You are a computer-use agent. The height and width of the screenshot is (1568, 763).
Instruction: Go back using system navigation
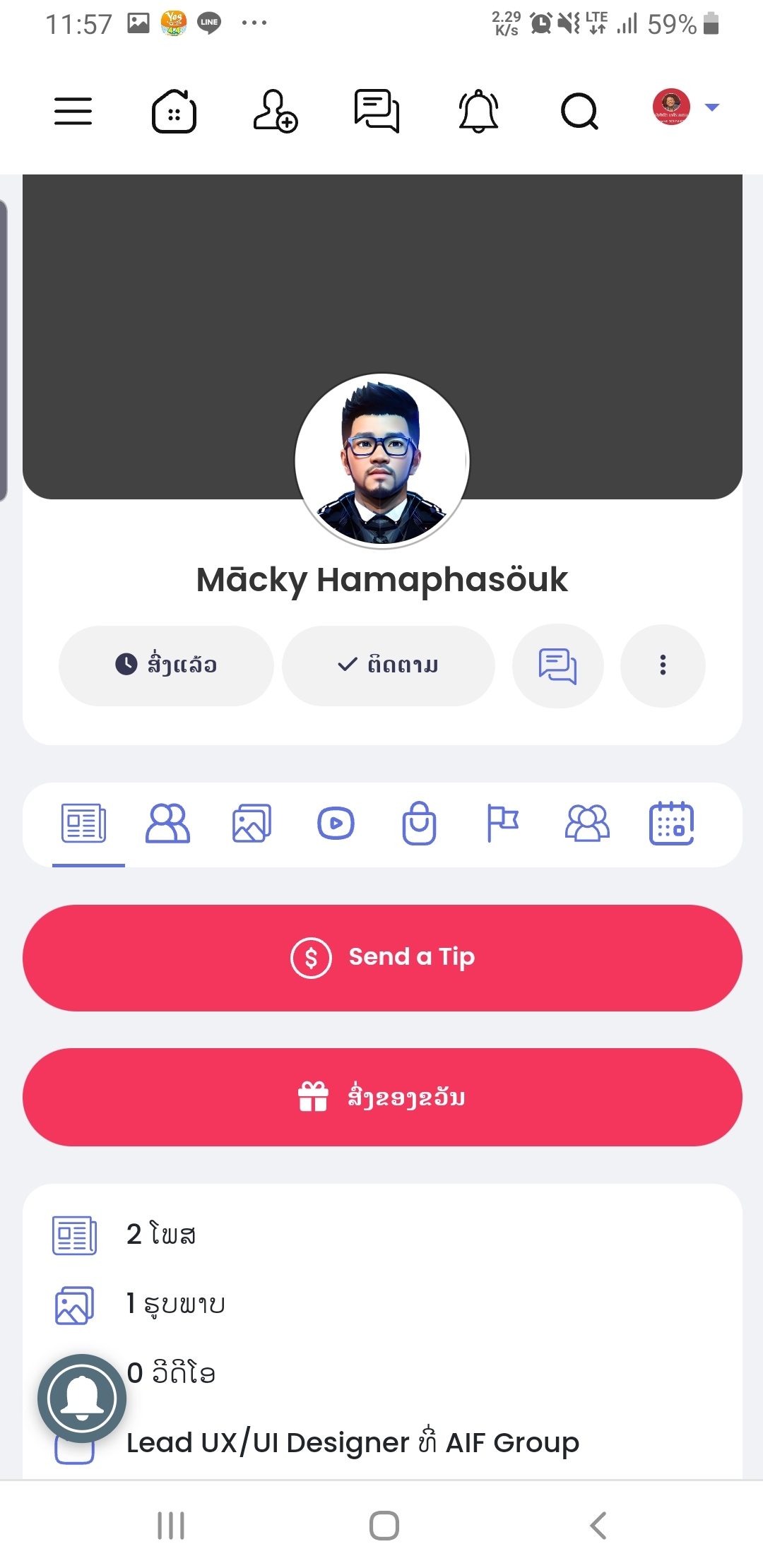(x=598, y=1526)
